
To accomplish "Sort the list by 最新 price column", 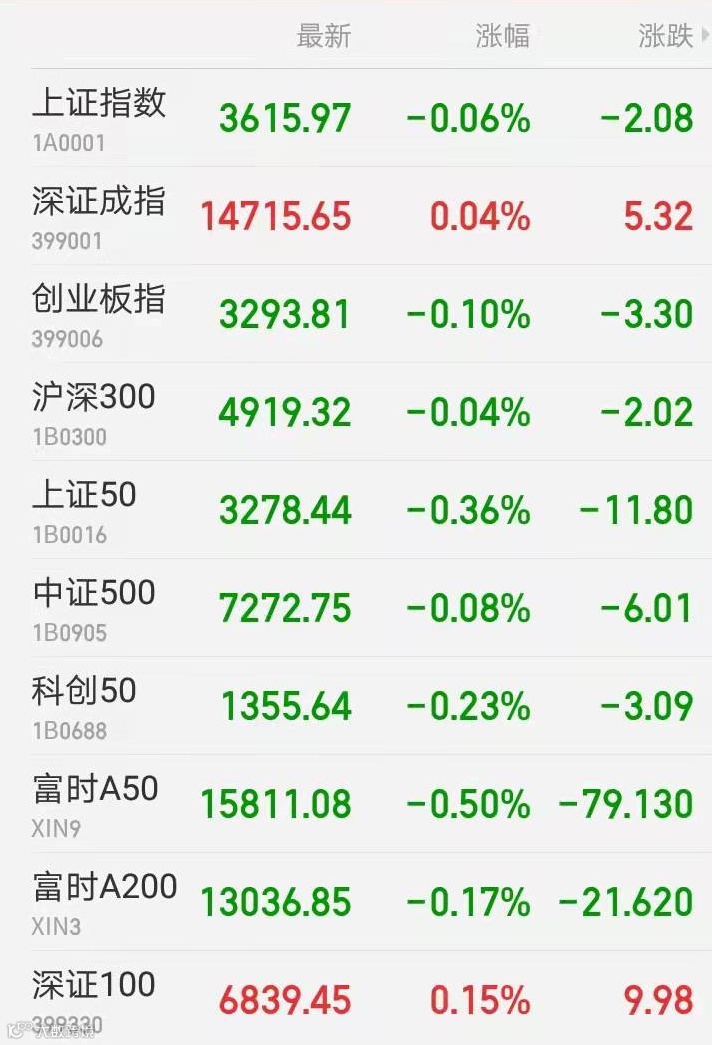I will pyautogui.click(x=323, y=36).
